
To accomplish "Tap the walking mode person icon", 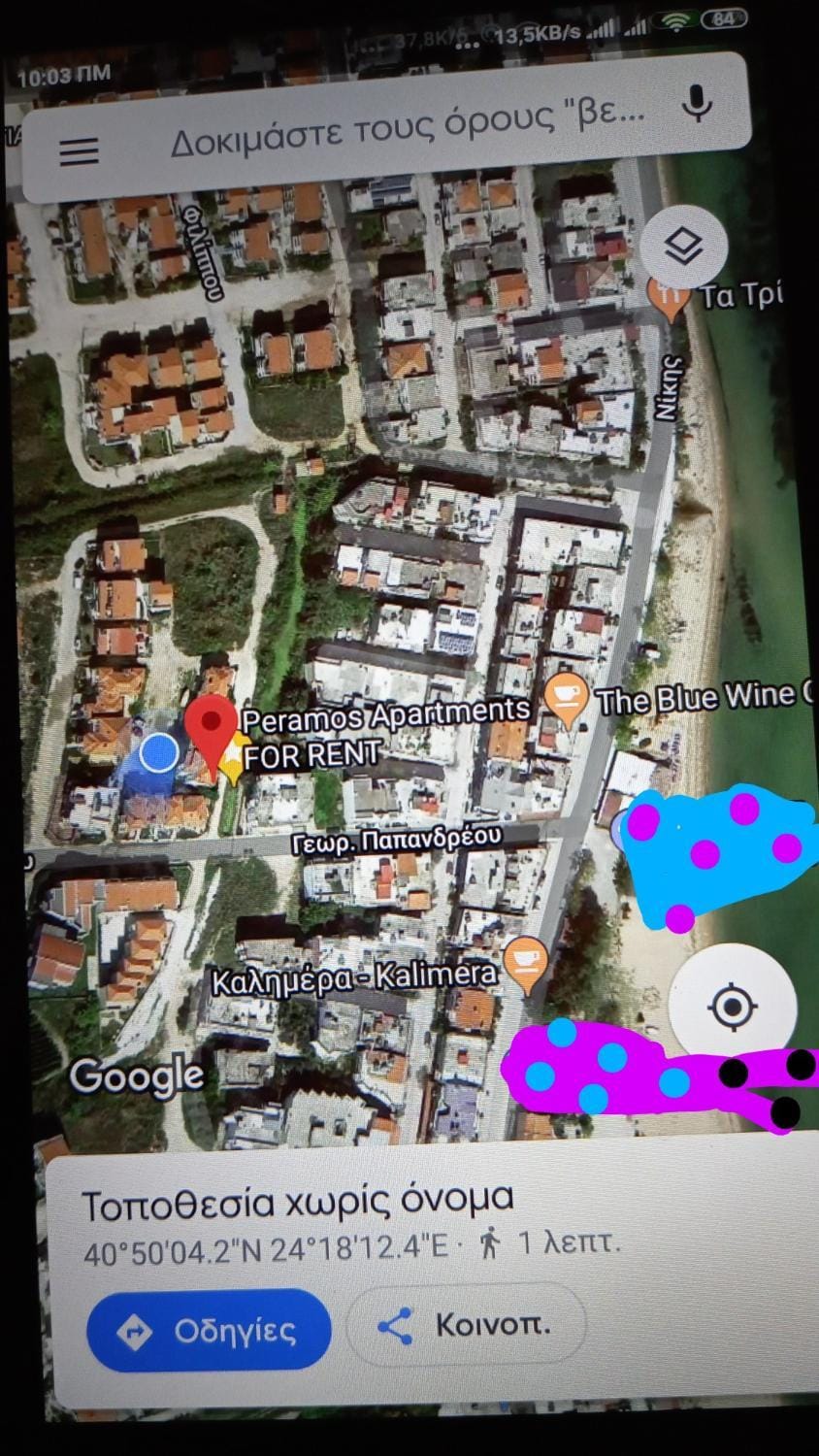I will click(x=491, y=1243).
